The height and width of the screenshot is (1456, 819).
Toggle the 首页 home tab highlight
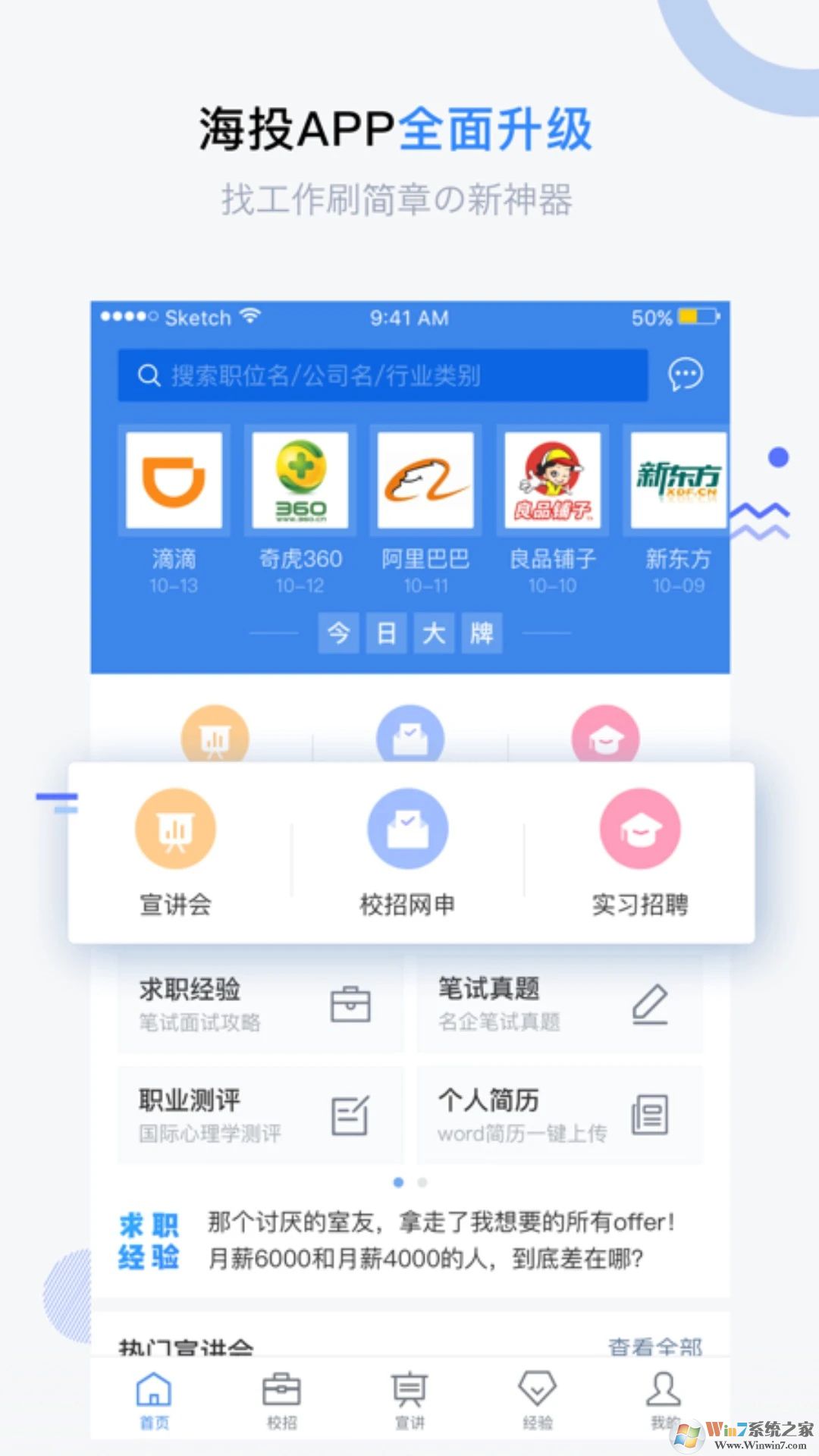coord(155,1399)
